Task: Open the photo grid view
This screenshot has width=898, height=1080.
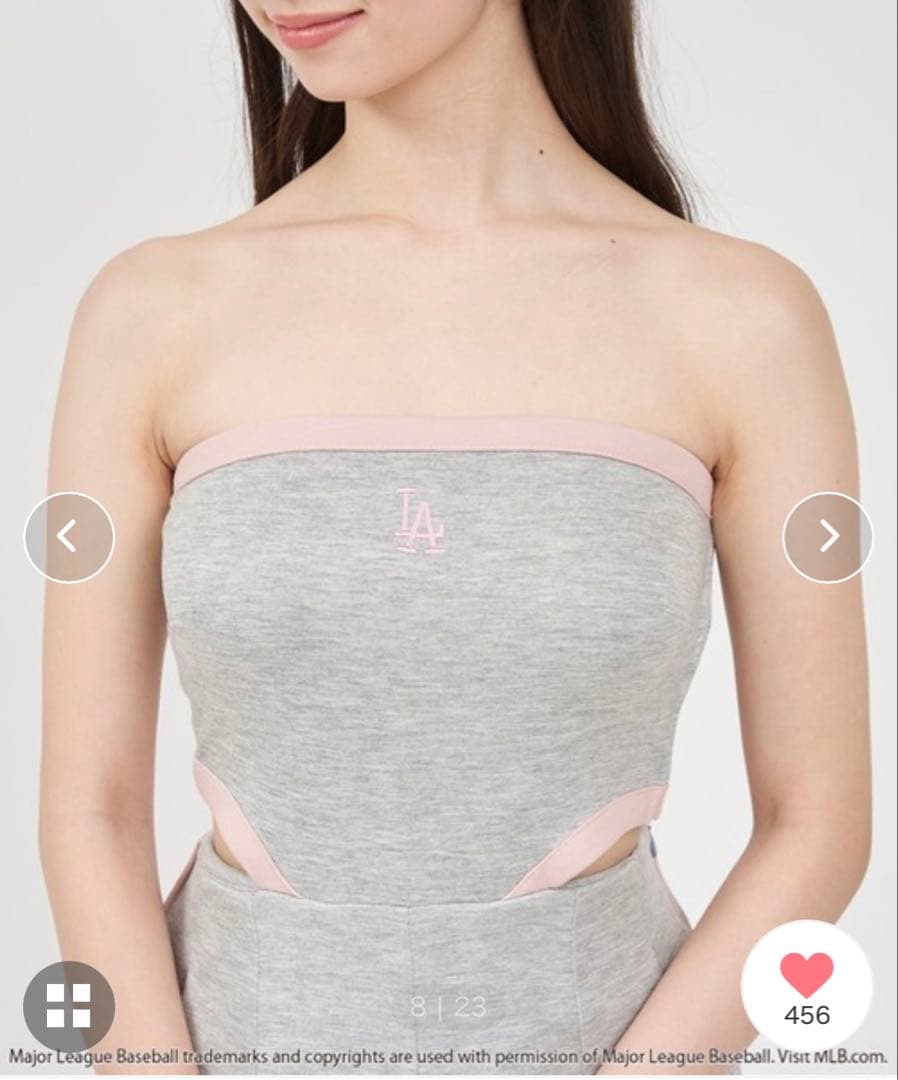Action: [69, 1006]
